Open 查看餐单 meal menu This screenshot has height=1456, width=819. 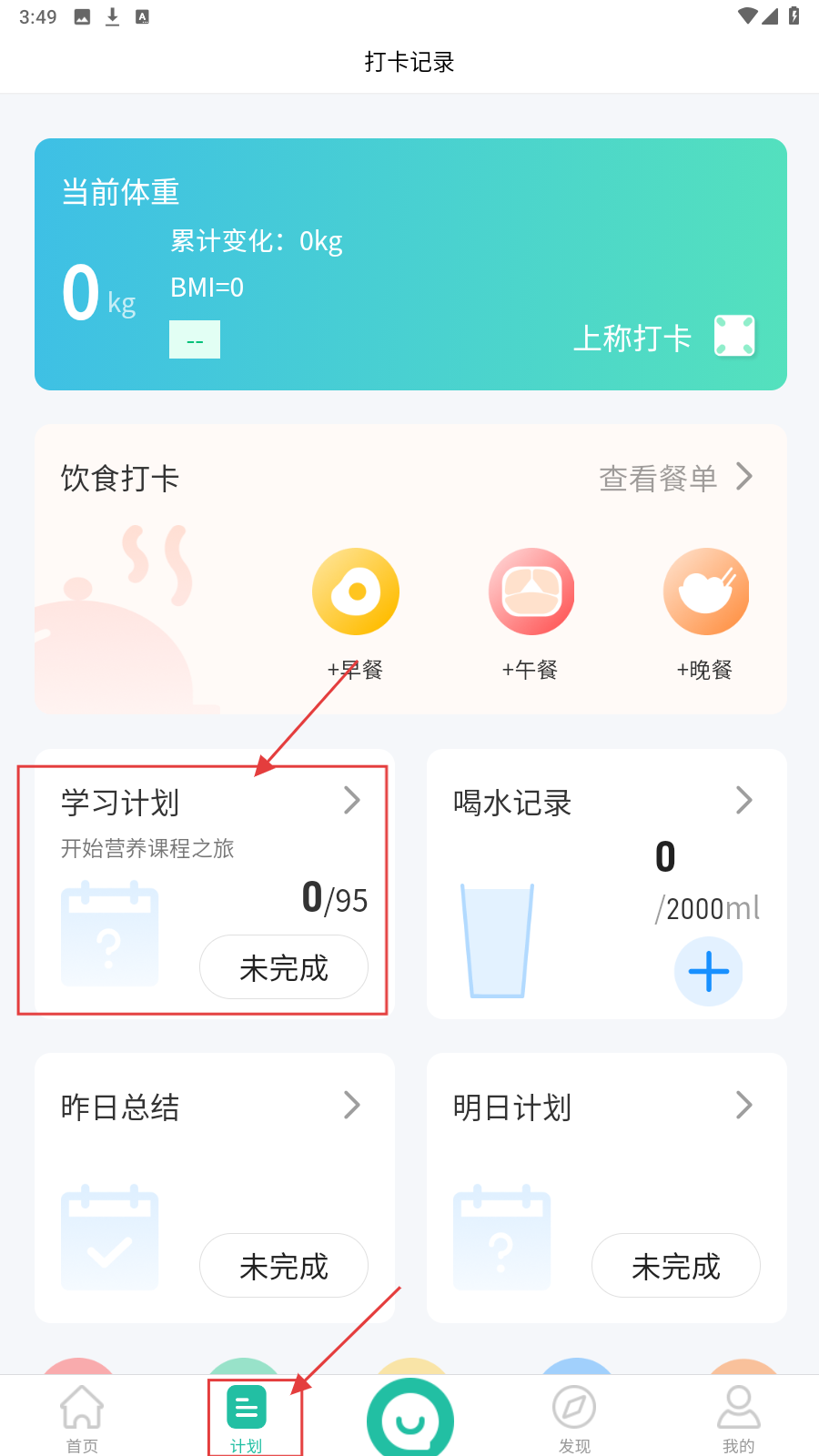pyautogui.click(x=675, y=478)
